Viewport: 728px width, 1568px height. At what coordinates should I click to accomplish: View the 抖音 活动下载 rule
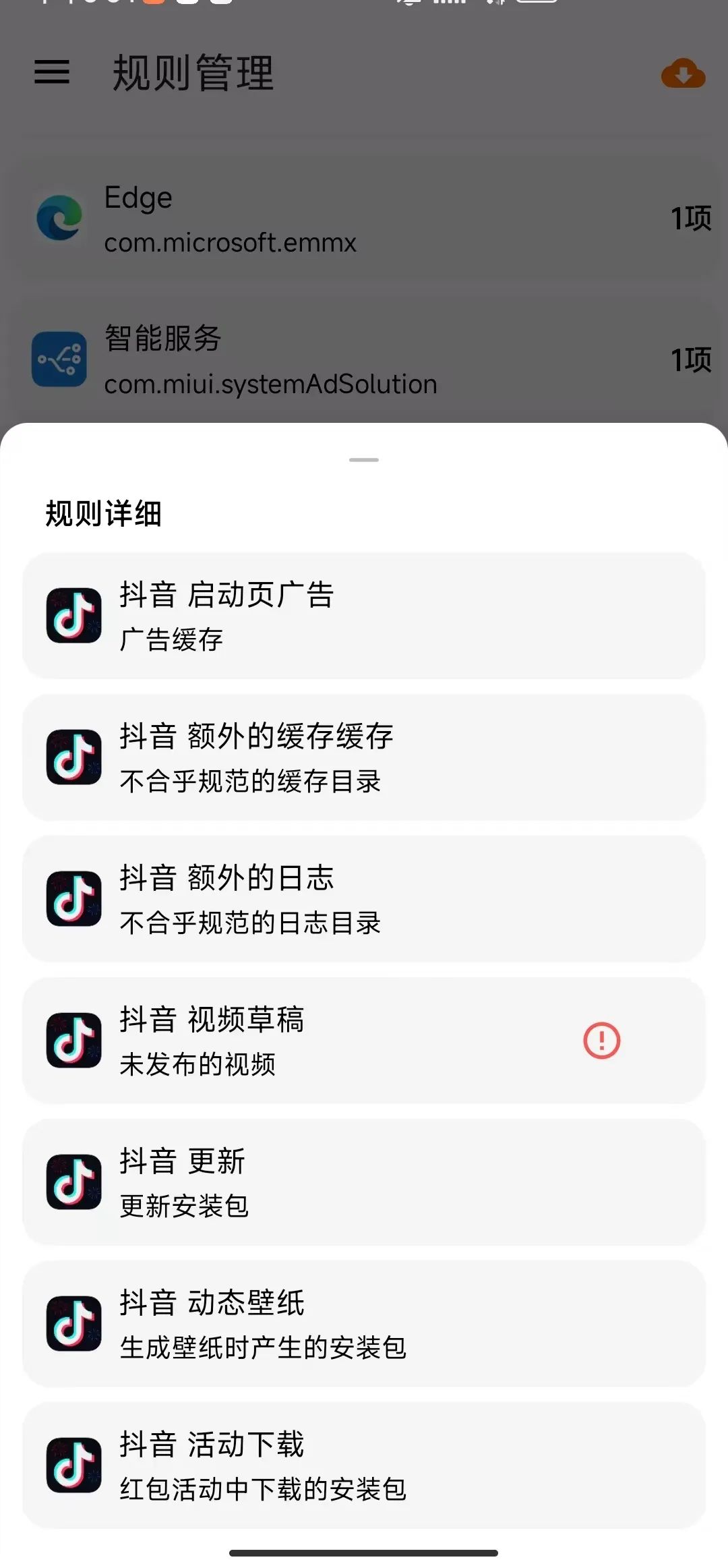(x=364, y=1465)
